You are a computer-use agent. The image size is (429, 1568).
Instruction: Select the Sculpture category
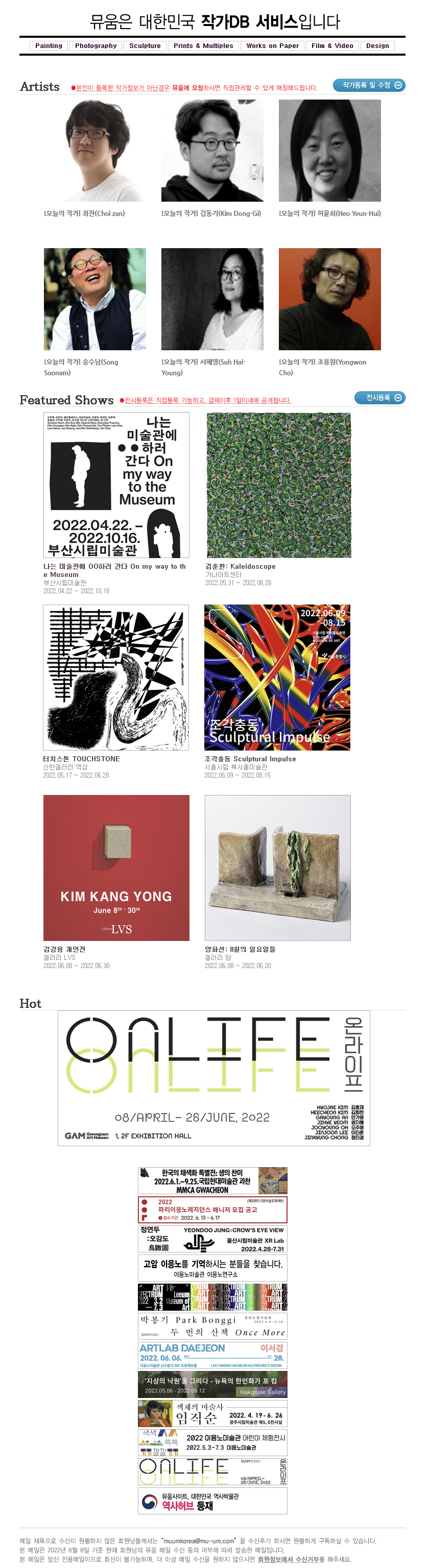point(145,45)
